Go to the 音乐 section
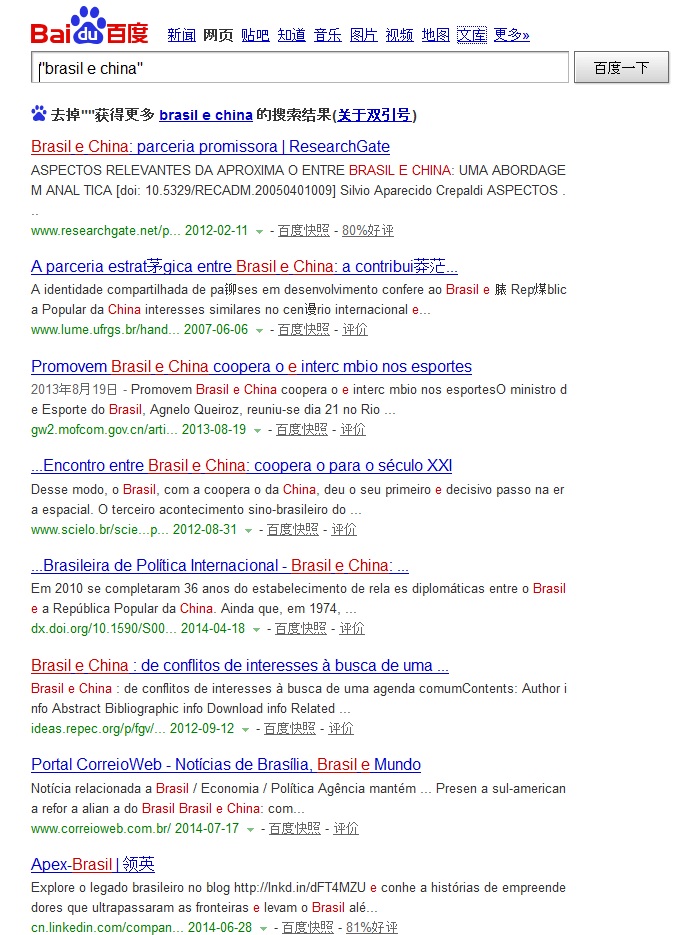This screenshot has width=685, height=935. point(327,35)
